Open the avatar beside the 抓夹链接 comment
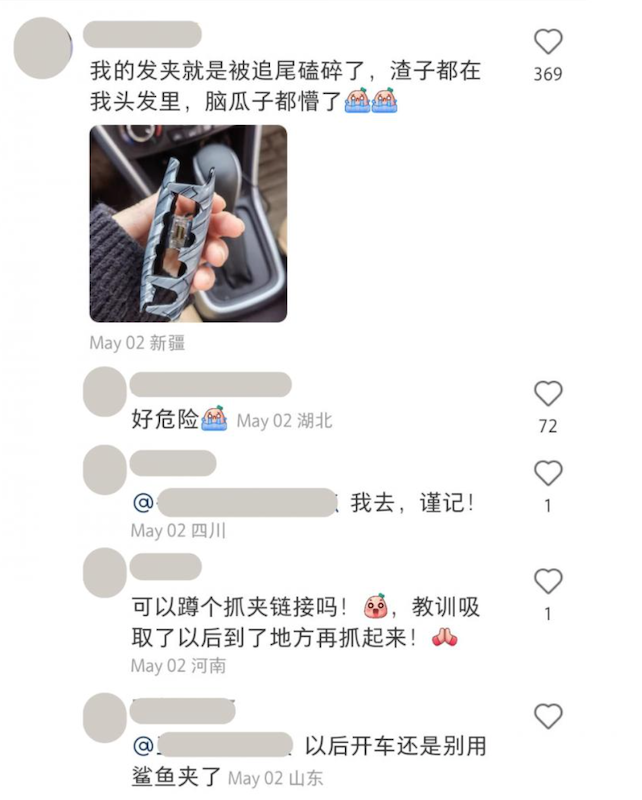 click(105, 574)
